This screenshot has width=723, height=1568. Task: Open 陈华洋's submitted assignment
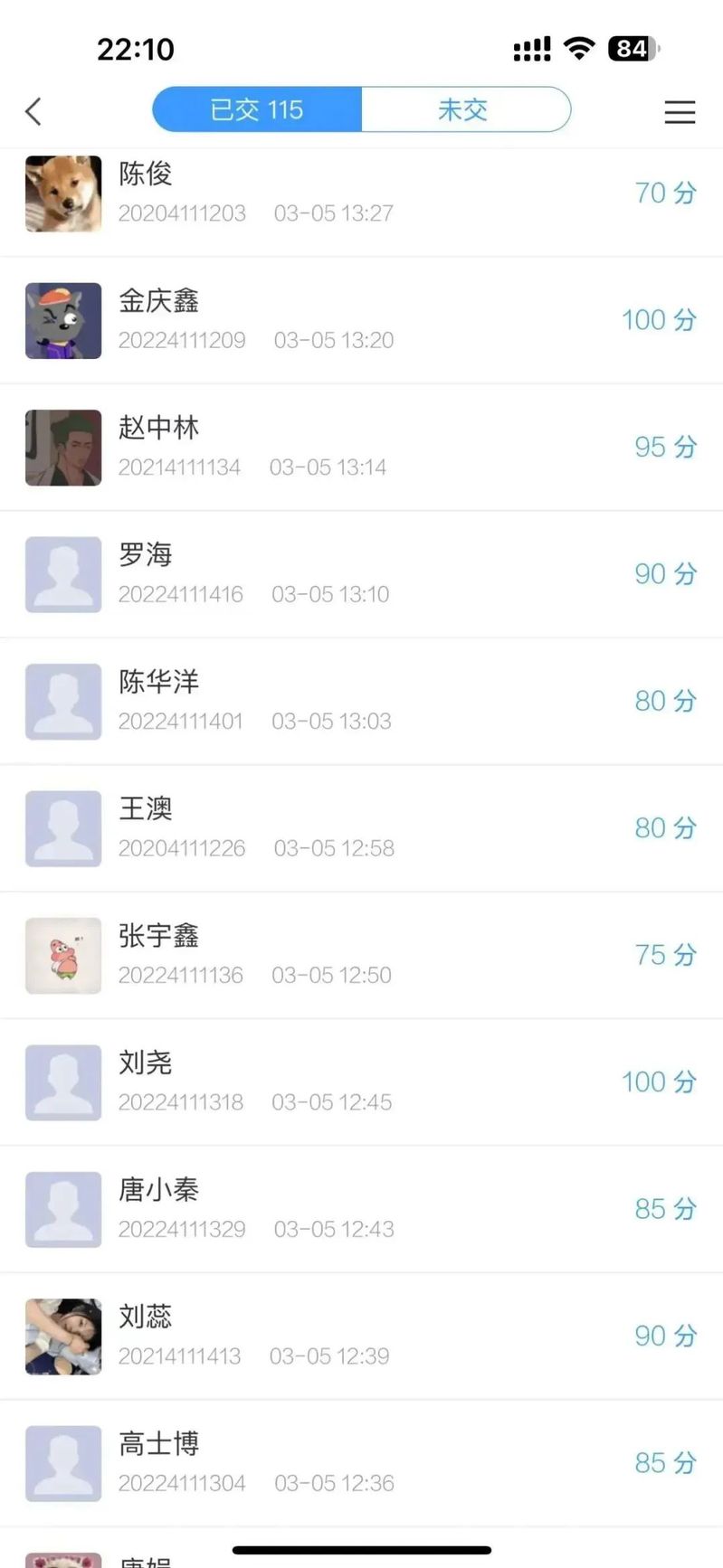pyautogui.click(x=362, y=701)
